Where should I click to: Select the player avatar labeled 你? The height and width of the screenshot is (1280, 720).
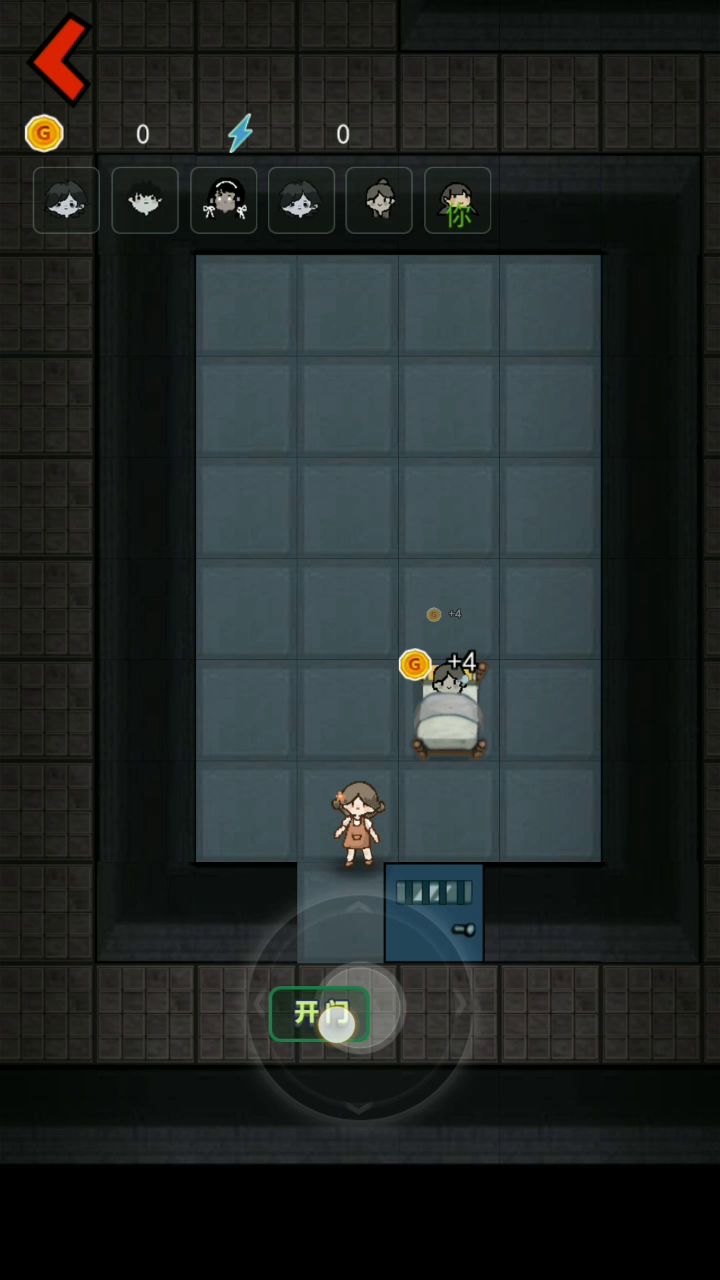[457, 200]
